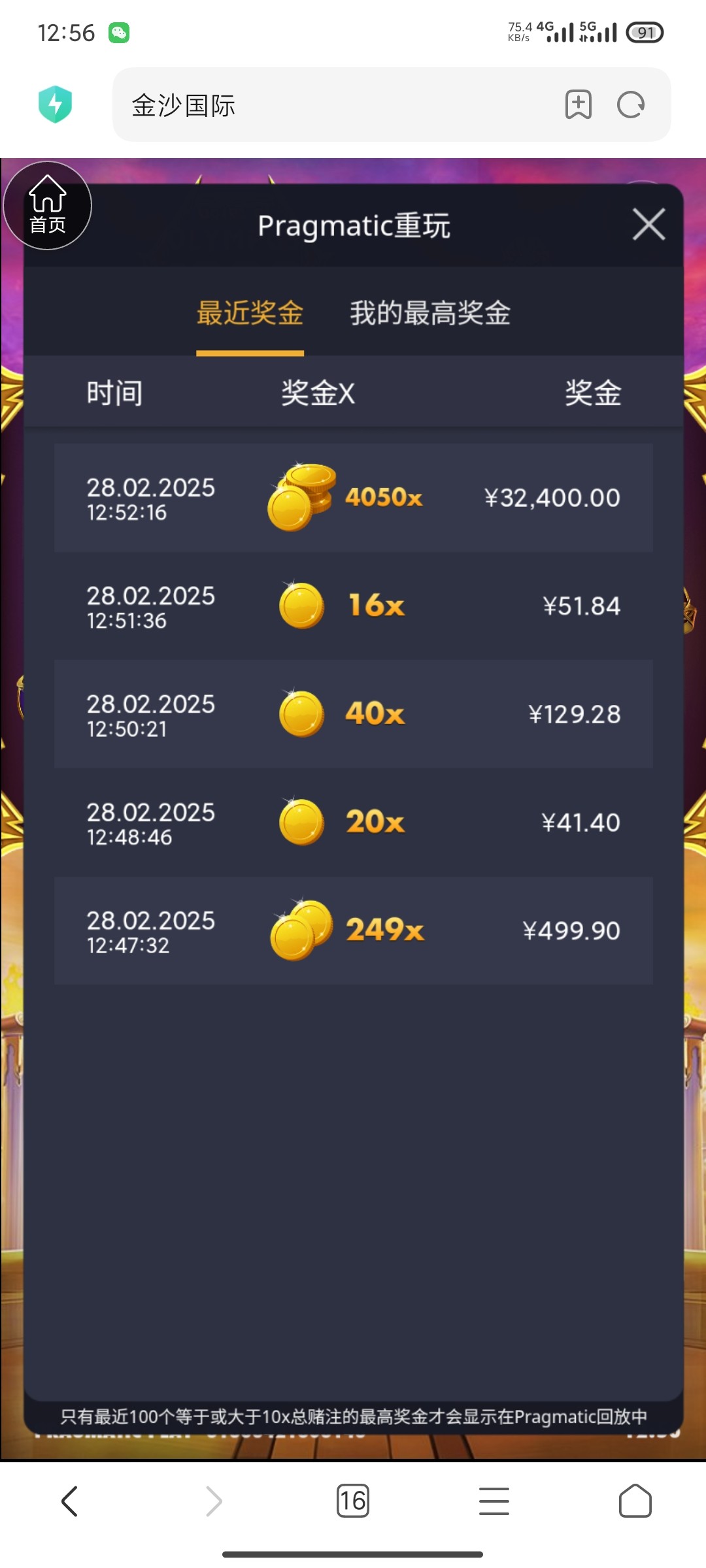Show the 16 open browser tabs

(352, 1501)
